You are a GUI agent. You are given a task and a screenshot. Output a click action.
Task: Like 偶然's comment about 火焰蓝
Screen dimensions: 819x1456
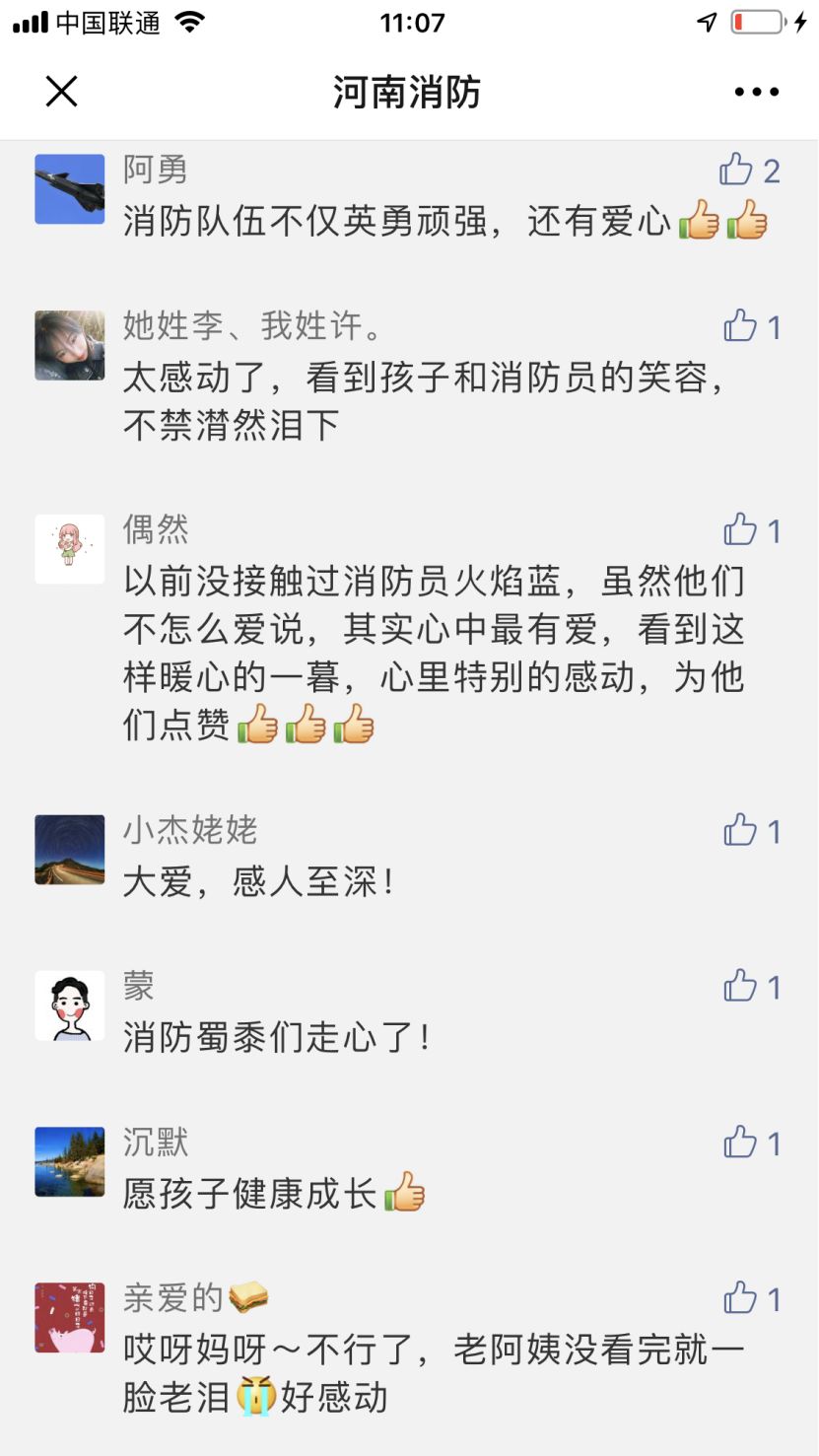click(x=740, y=530)
